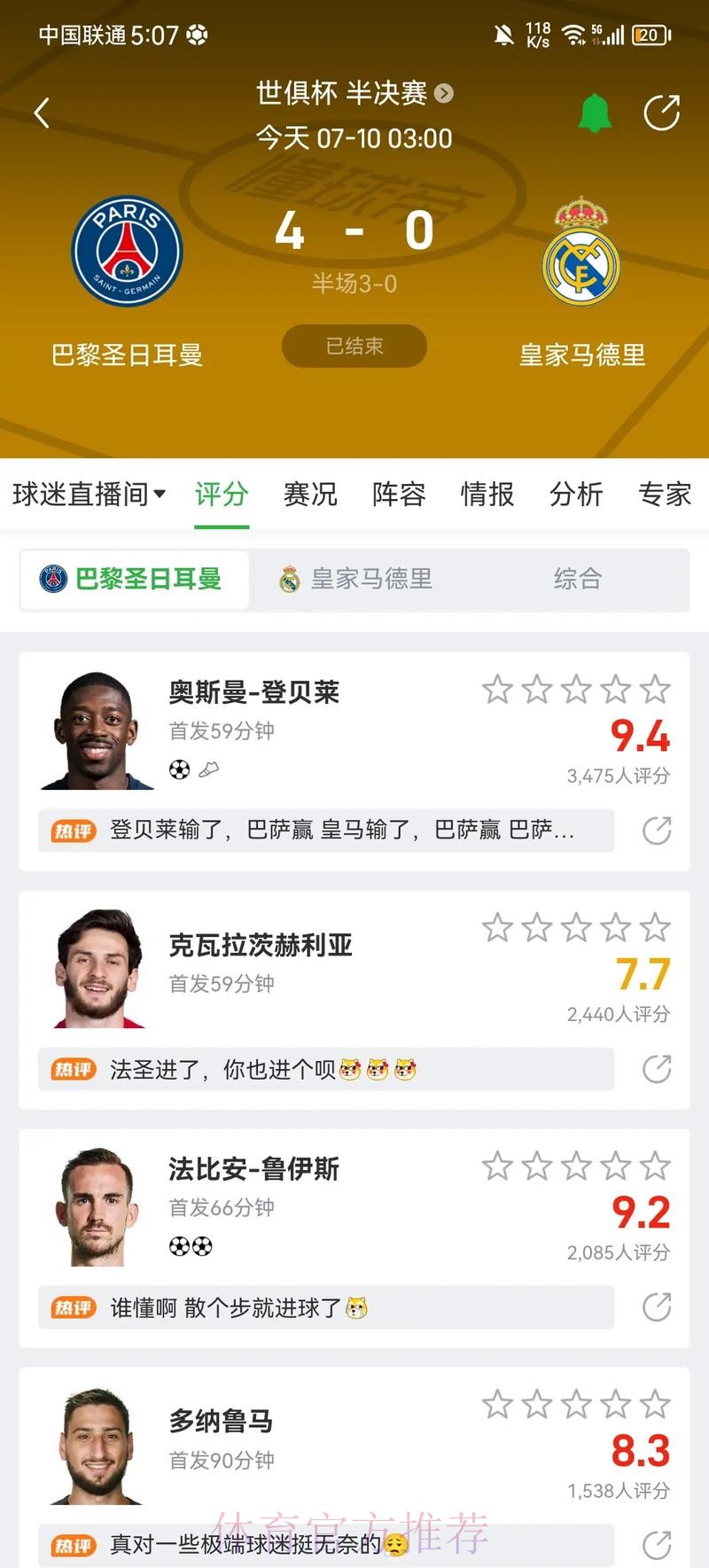Open 多纳鲁马 player card
Screen dimensions: 709x1568
click(222, 1421)
